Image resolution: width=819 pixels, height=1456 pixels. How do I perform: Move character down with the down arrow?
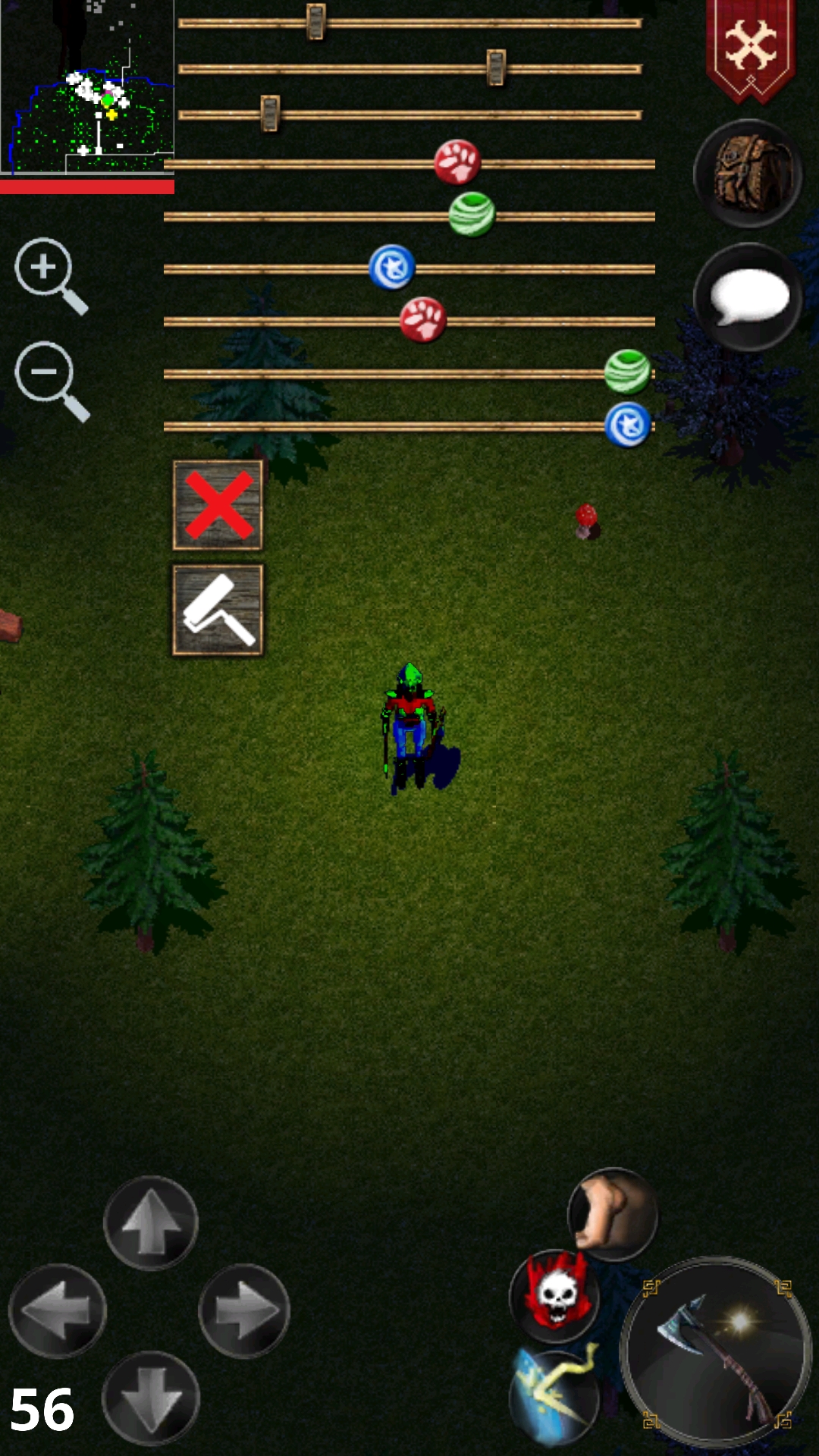coord(150,1398)
